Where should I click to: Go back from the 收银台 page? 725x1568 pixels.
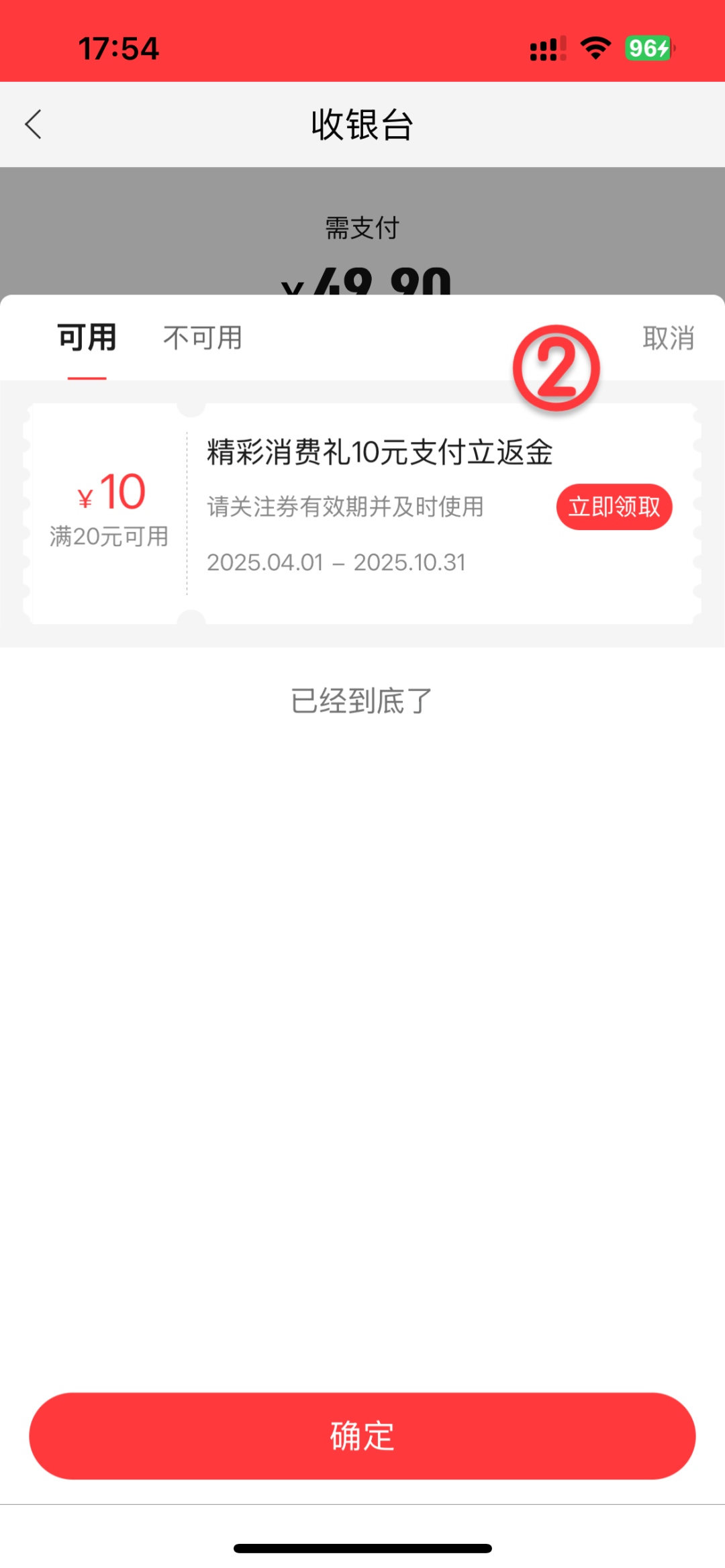(34, 125)
